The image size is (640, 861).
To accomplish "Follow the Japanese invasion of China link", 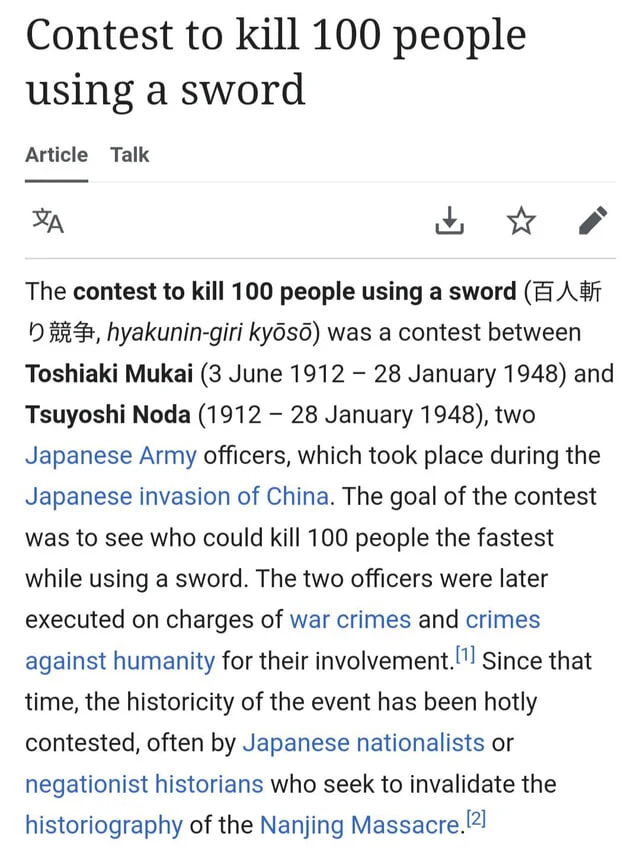I will (x=176, y=497).
